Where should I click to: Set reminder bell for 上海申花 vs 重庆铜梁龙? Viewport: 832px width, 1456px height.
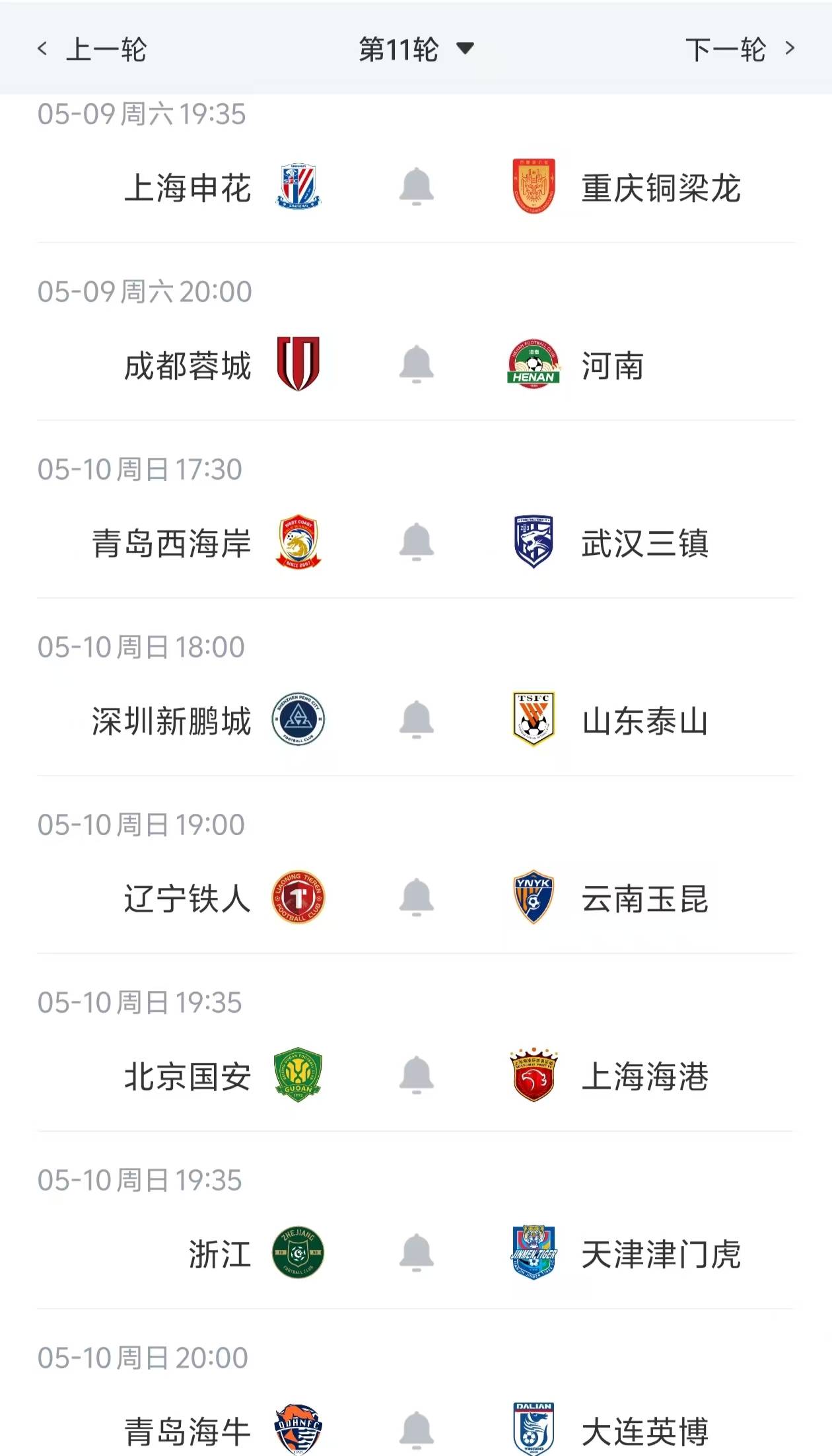[417, 187]
